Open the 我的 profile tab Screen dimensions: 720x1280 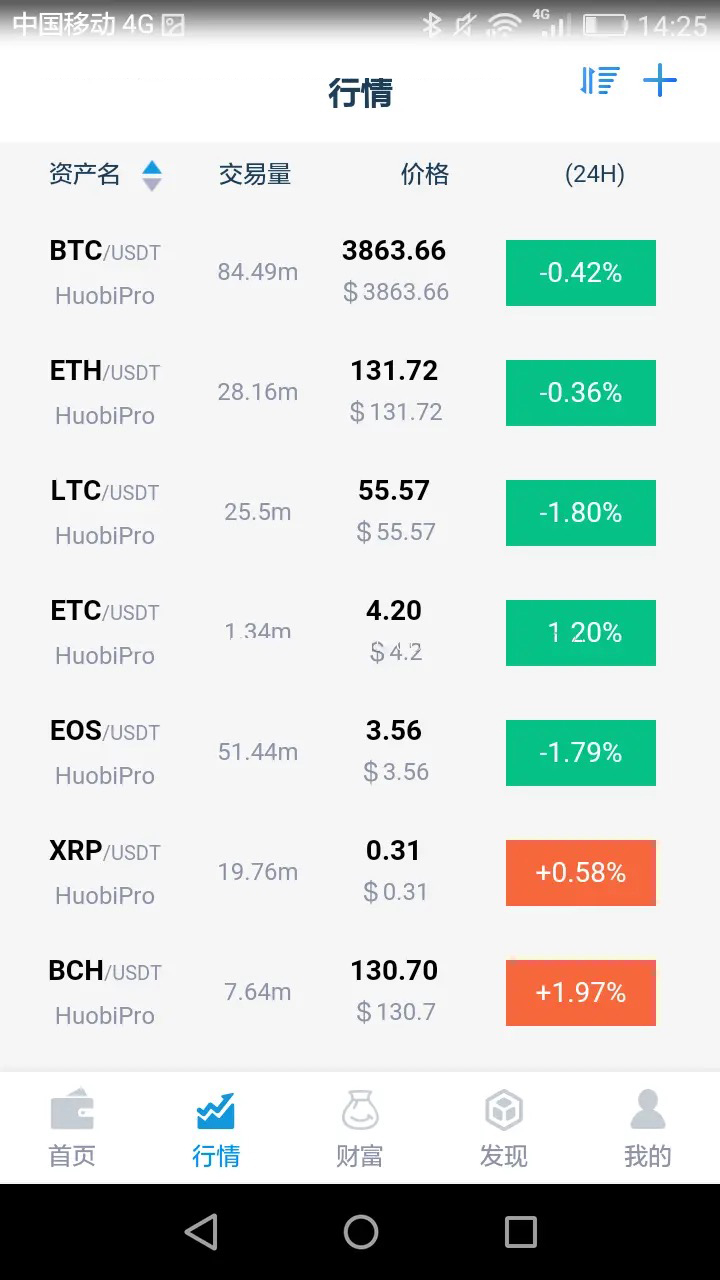click(648, 1128)
